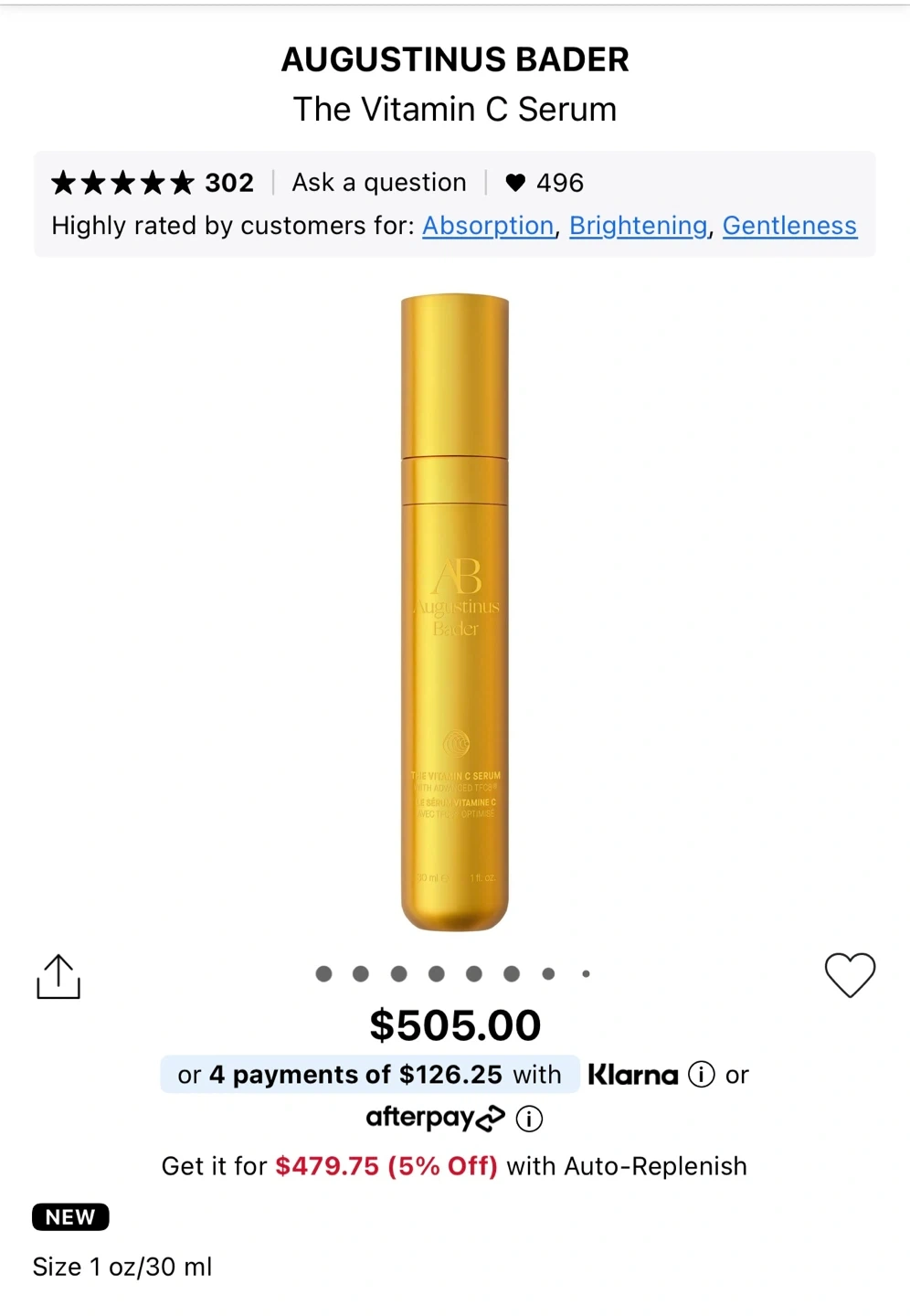
Task: Open the gold serum product image
Action: click(455, 612)
